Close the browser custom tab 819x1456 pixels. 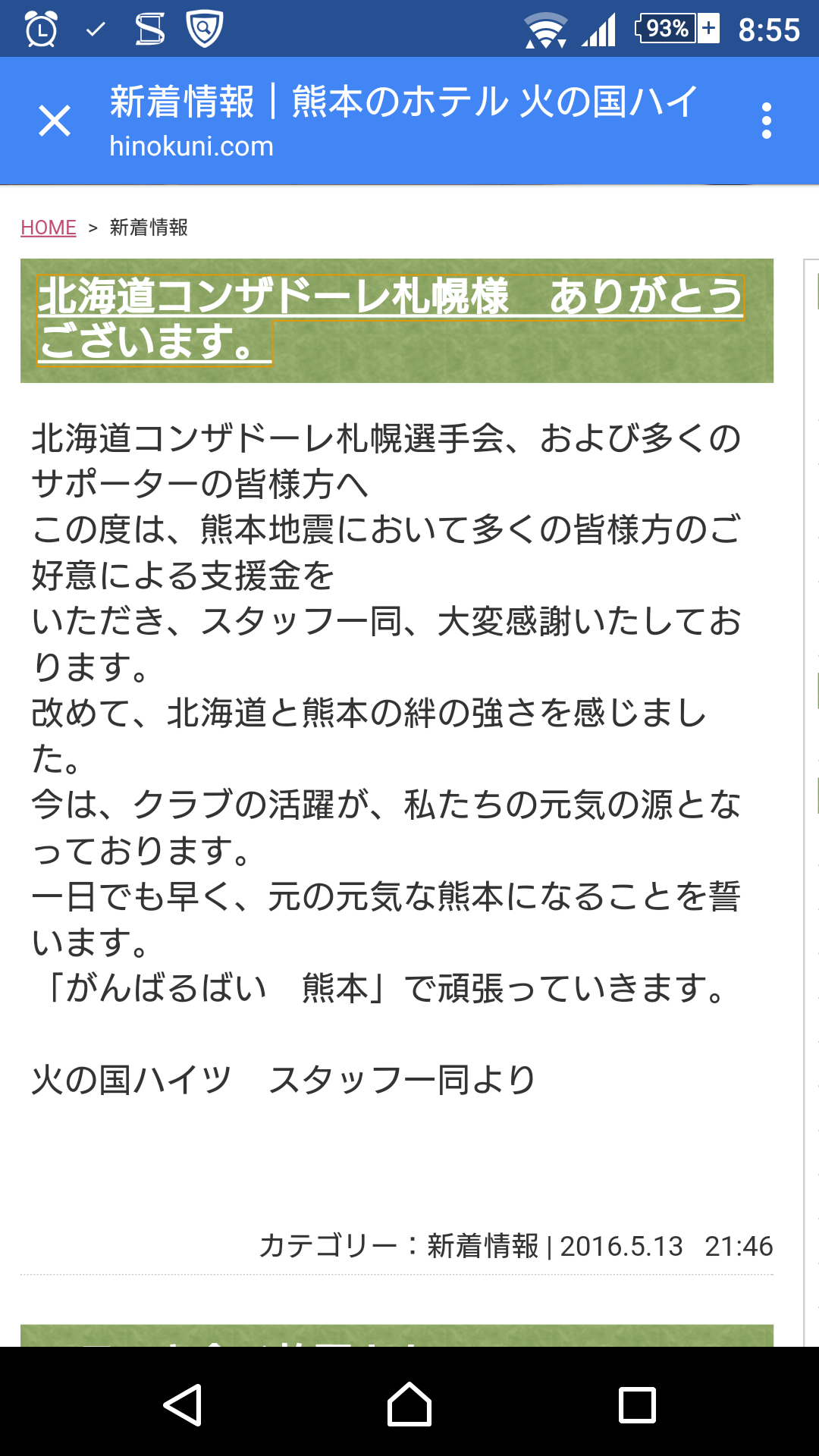55,121
